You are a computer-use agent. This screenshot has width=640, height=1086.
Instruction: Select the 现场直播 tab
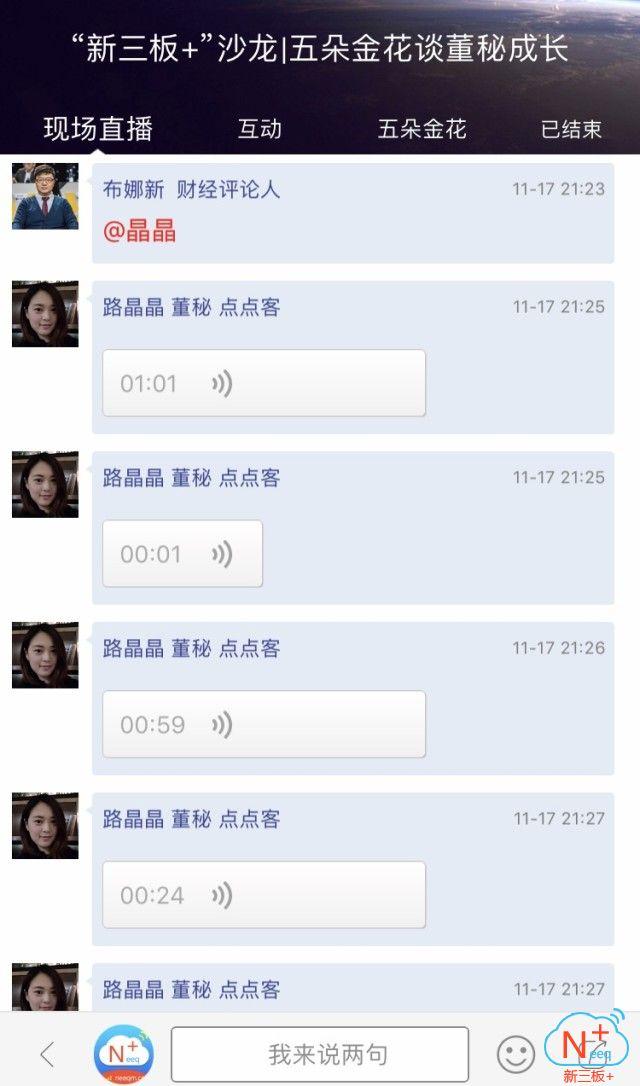(x=98, y=129)
